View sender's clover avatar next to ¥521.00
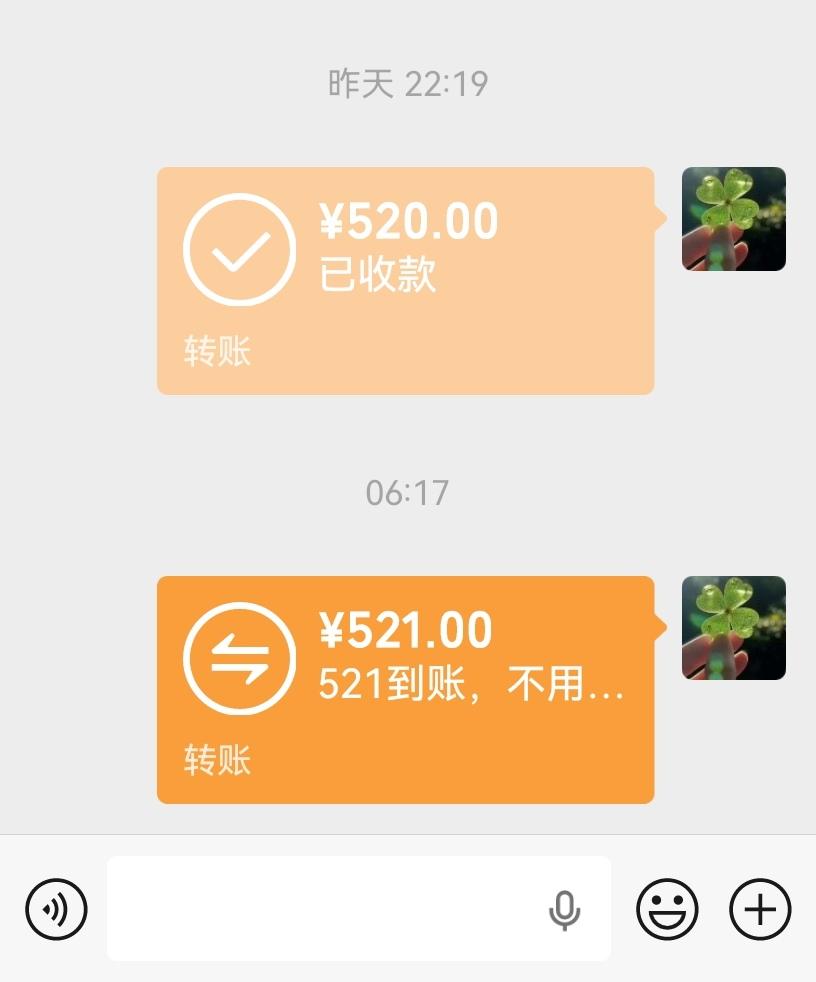 coord(734,628)
